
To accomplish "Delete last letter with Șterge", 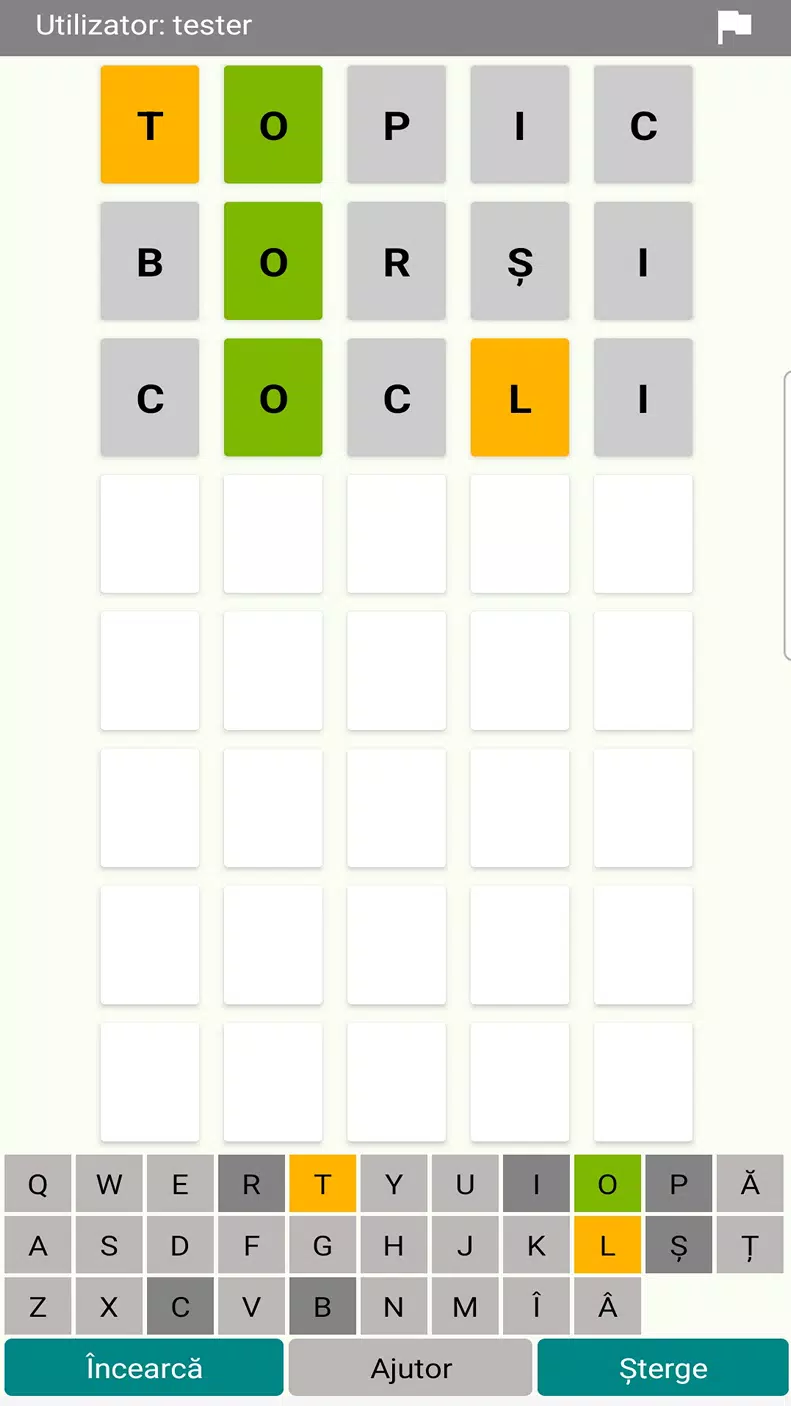I will (x=663, y=1367).
